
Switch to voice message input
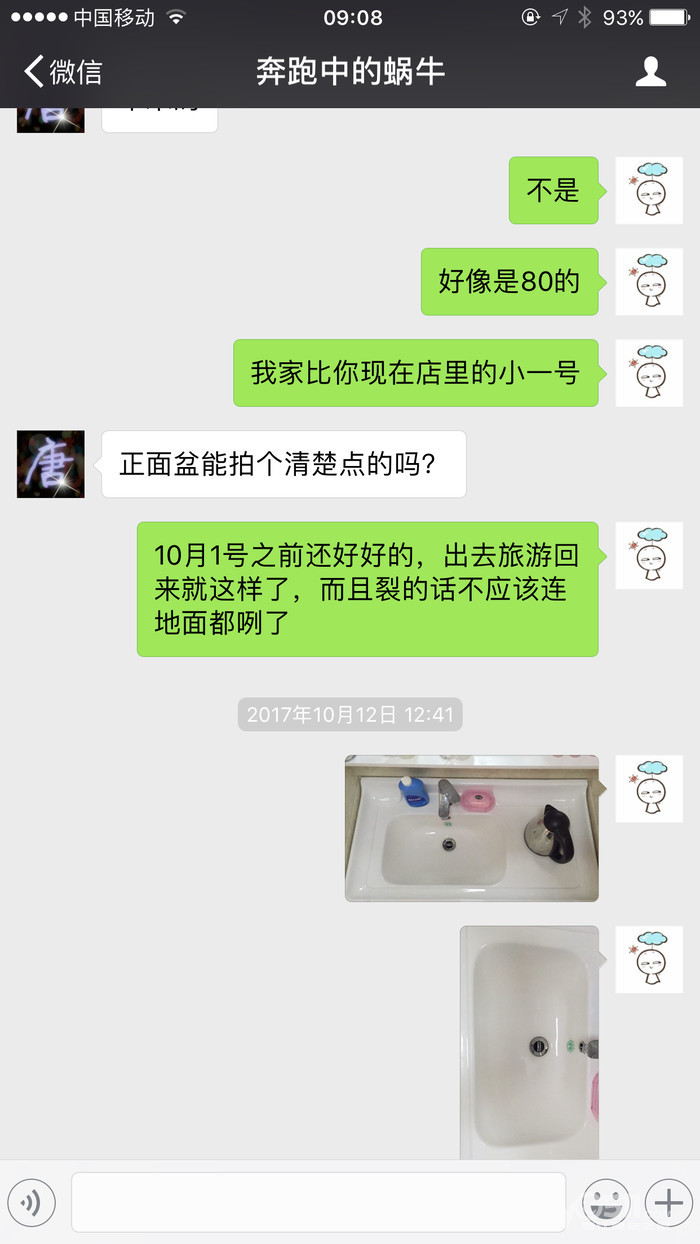click(31, 1202)
